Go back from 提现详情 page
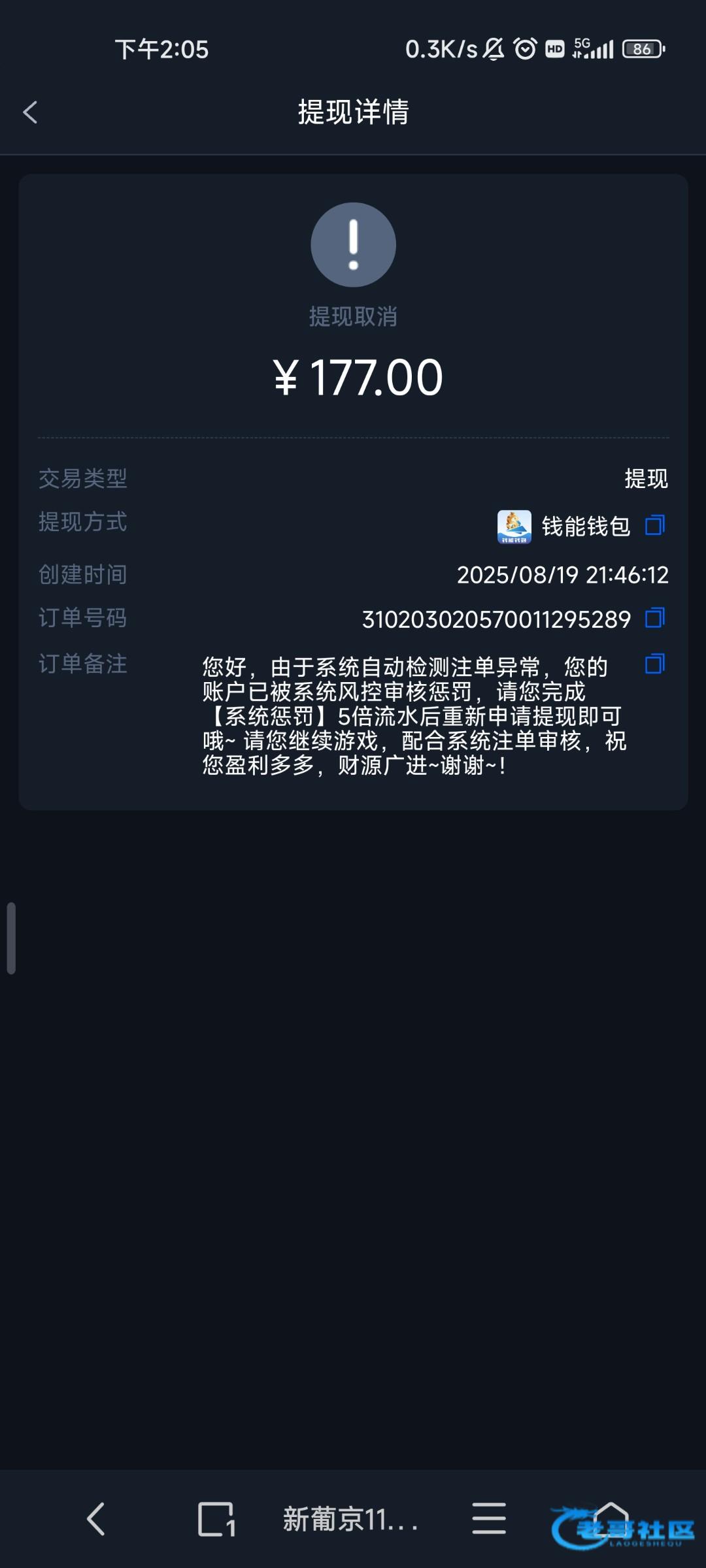 [31, 112]
